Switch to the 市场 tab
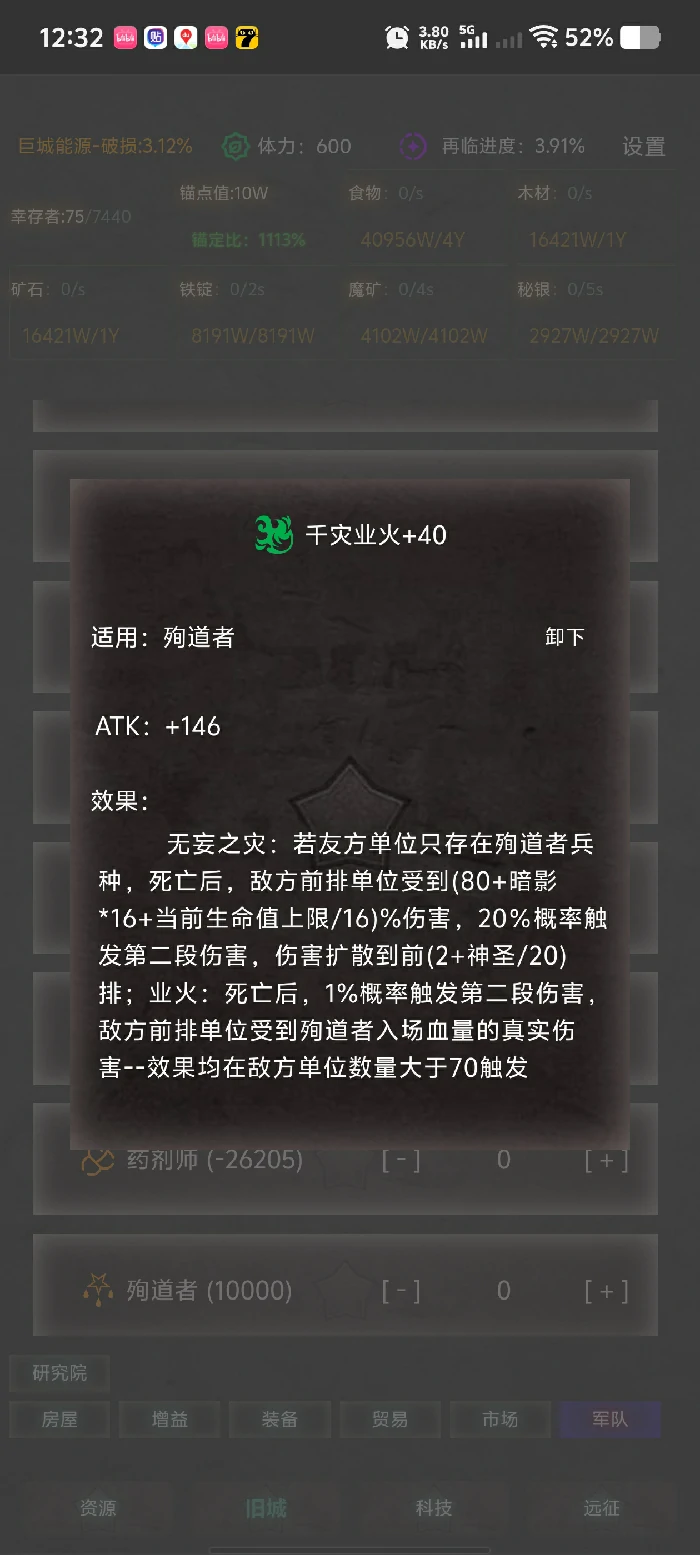 pyautogui.click(x=500, y=1419)
